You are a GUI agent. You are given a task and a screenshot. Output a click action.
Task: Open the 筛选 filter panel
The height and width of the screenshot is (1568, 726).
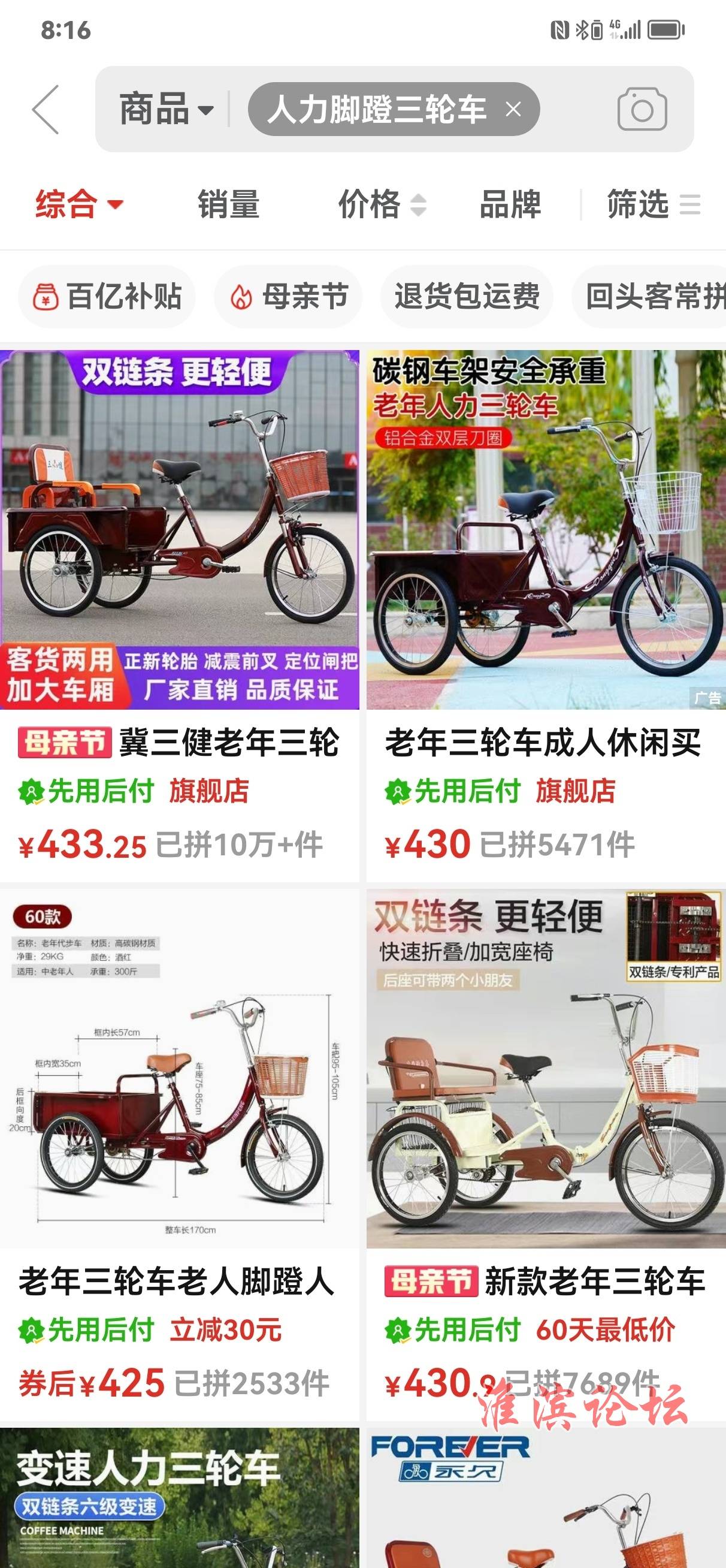point(653,204)
